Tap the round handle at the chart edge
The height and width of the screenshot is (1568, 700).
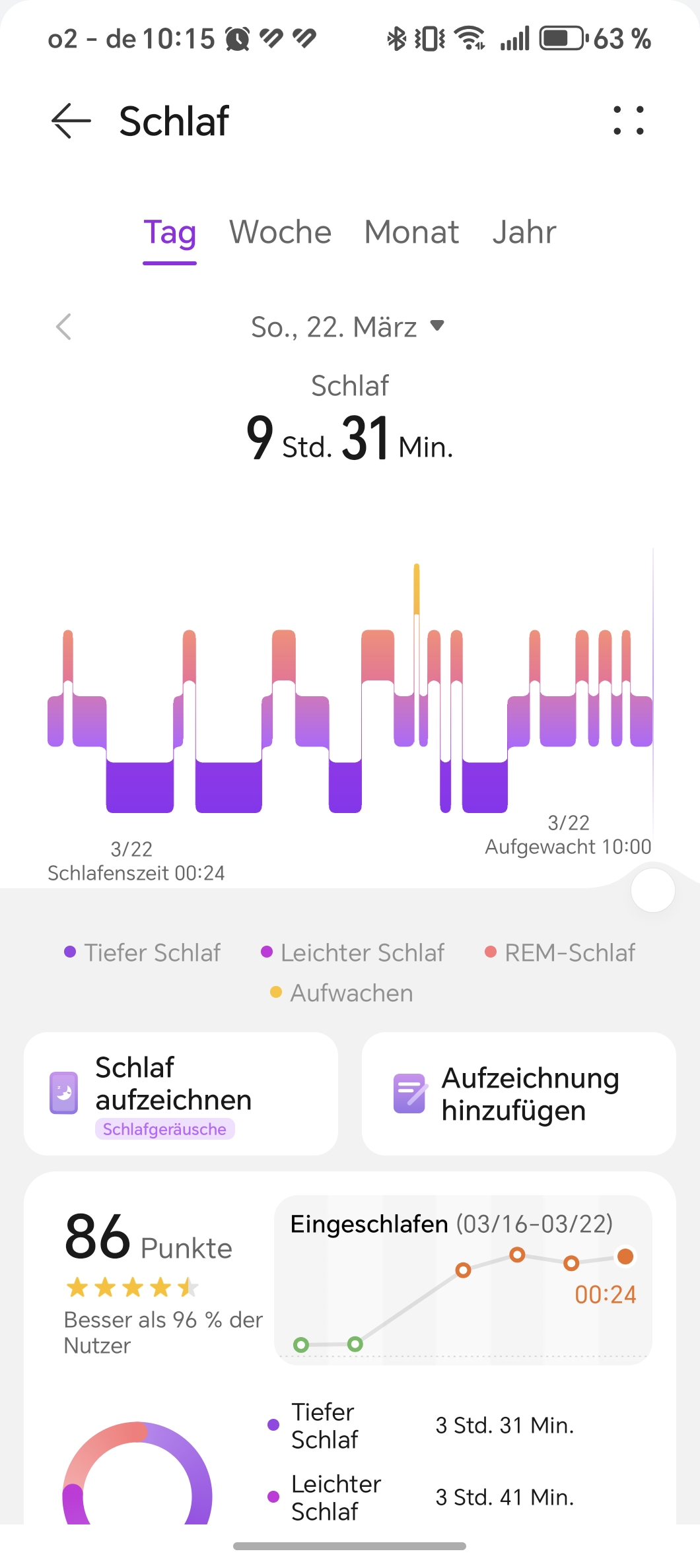click(652, 890)
